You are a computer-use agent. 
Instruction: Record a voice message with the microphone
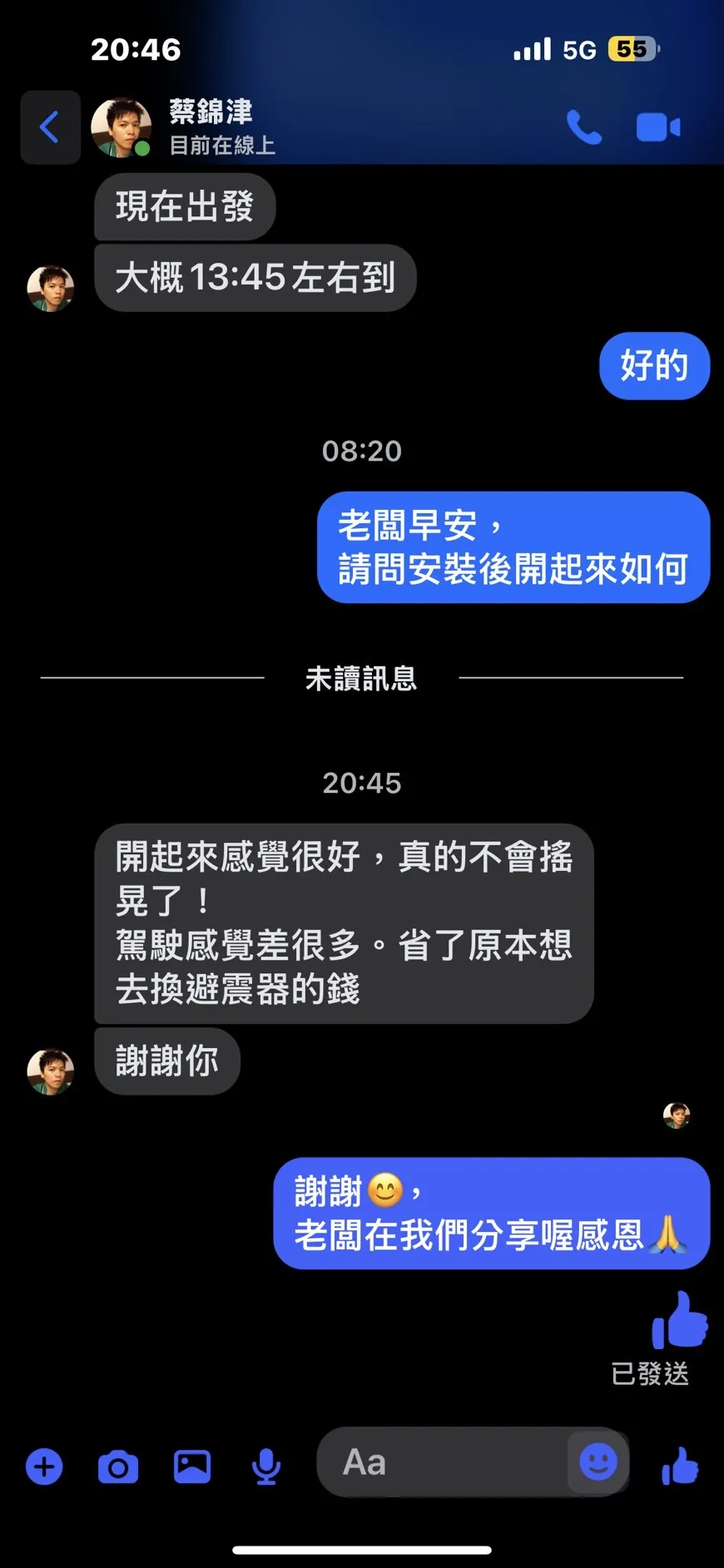[x=266, y=1467]
